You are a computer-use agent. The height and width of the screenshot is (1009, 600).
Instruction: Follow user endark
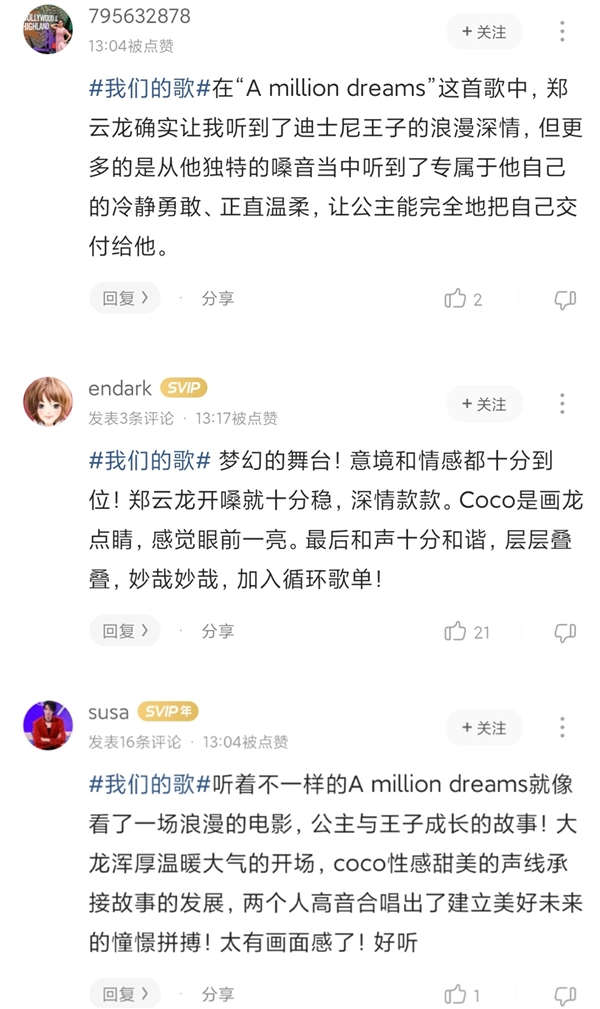pos(484,404)
